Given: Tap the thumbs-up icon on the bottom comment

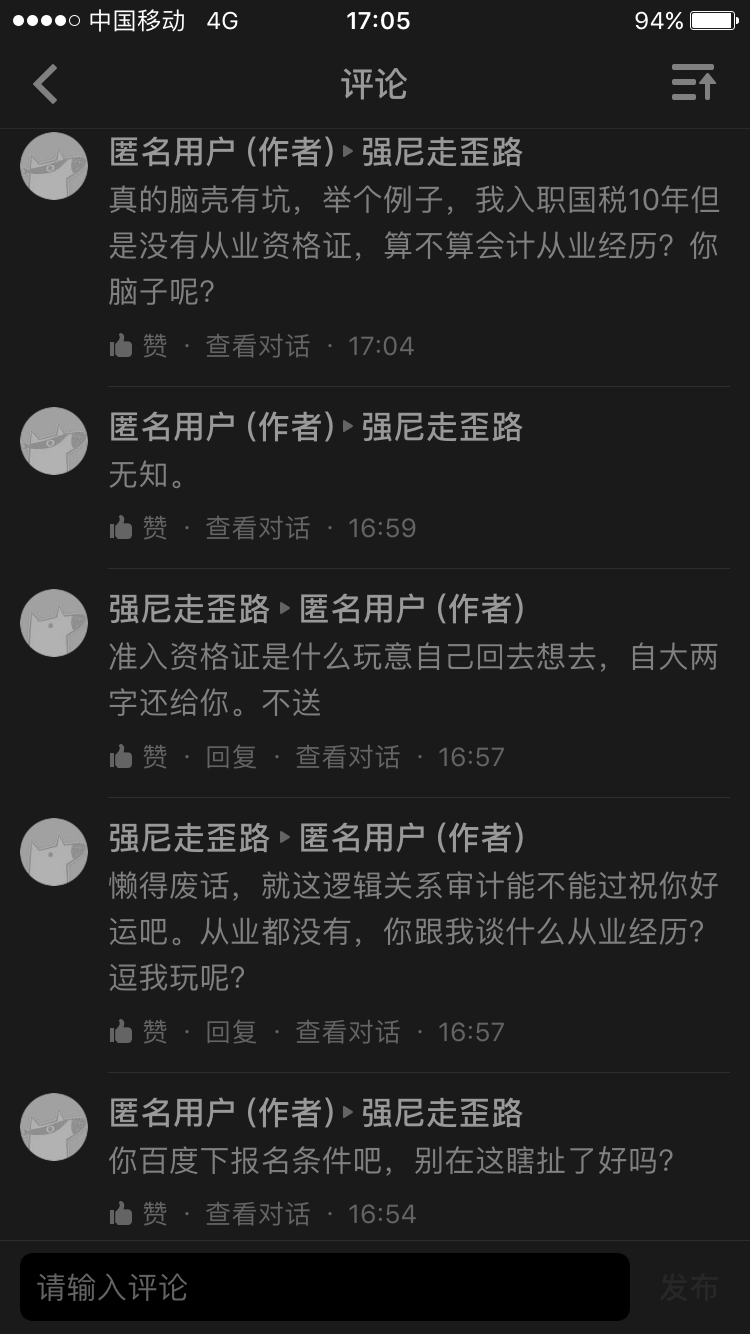Looking at the screenshot, I should [x=120, y=1213].
